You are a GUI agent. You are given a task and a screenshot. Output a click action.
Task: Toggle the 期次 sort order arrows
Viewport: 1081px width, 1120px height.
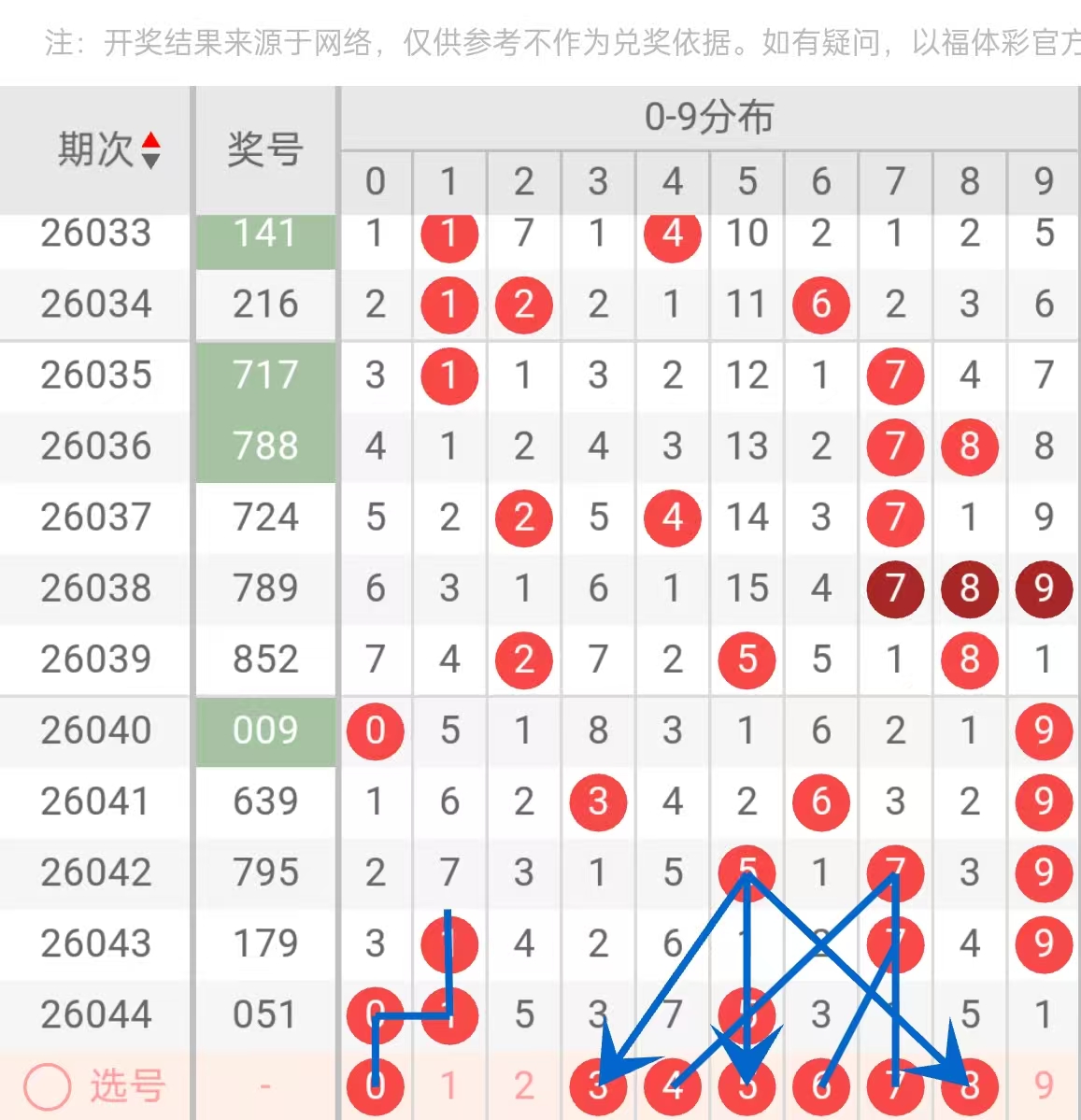(151, 150)
